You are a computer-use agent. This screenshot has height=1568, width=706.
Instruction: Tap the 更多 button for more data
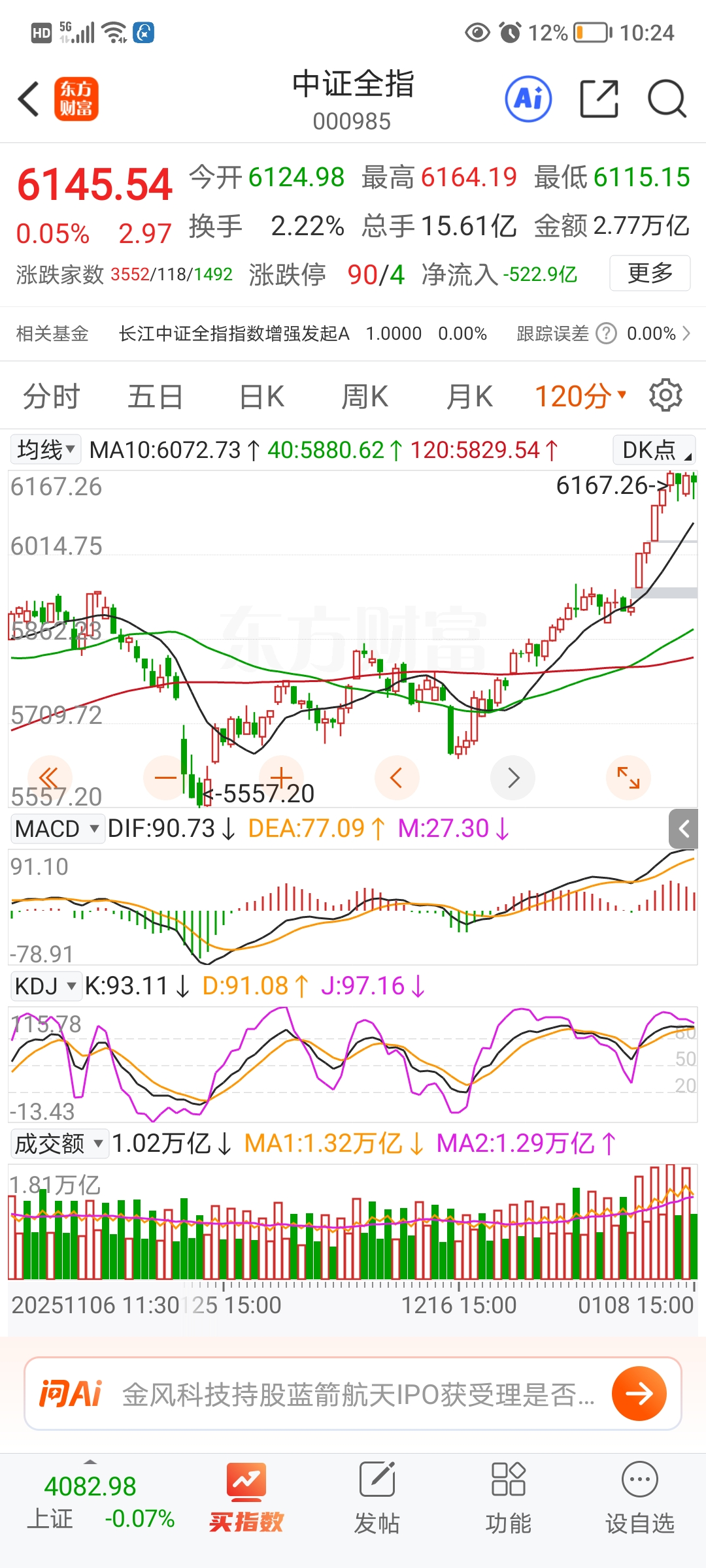point(650,273)
